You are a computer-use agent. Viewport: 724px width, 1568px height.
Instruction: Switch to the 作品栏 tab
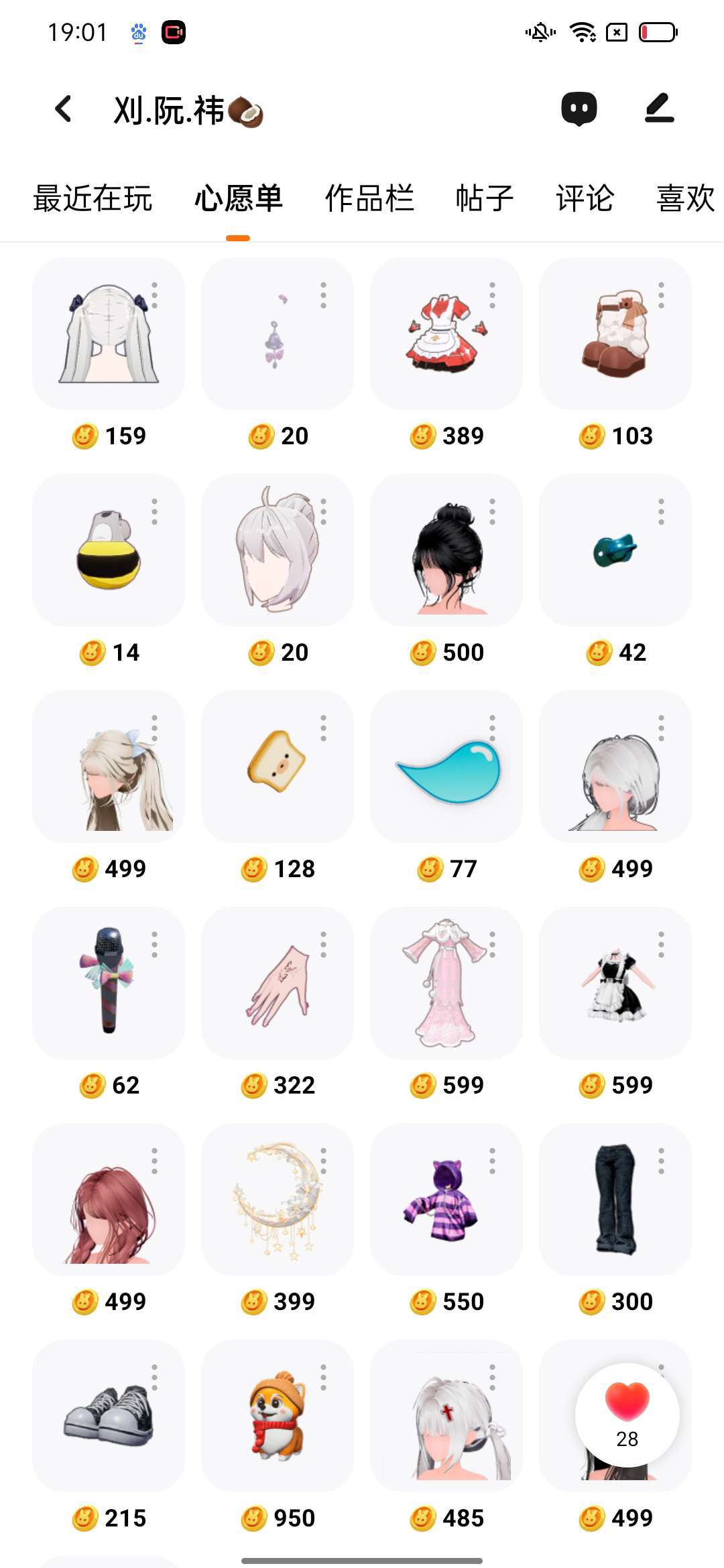tap(369, 198)
